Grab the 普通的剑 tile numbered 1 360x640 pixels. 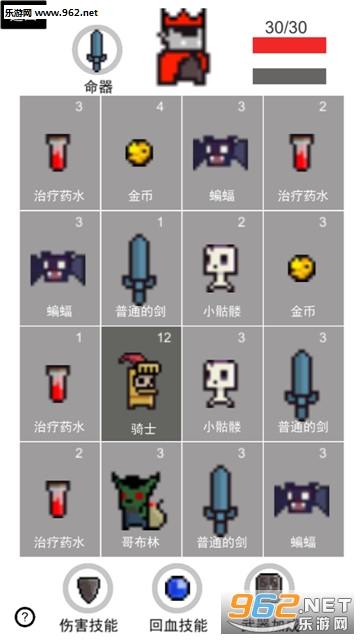pos(141,268)
